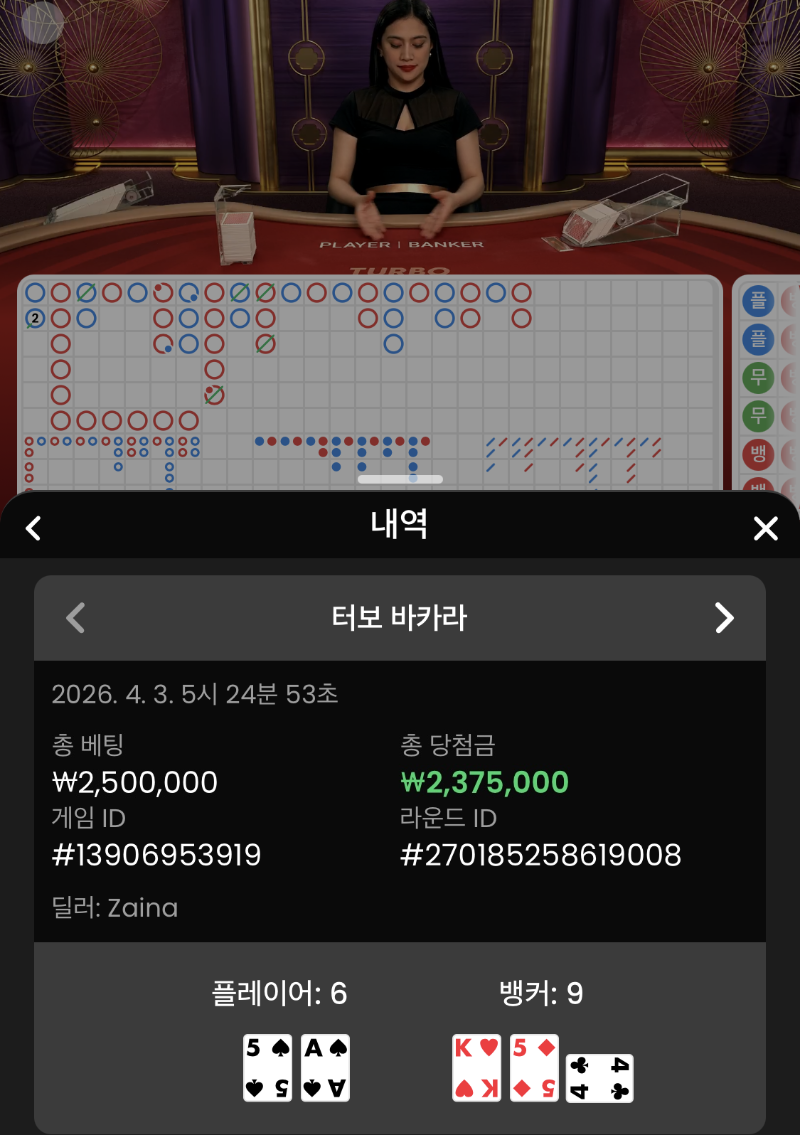
Task: Show the previous game round record
Action: [75, 618]
